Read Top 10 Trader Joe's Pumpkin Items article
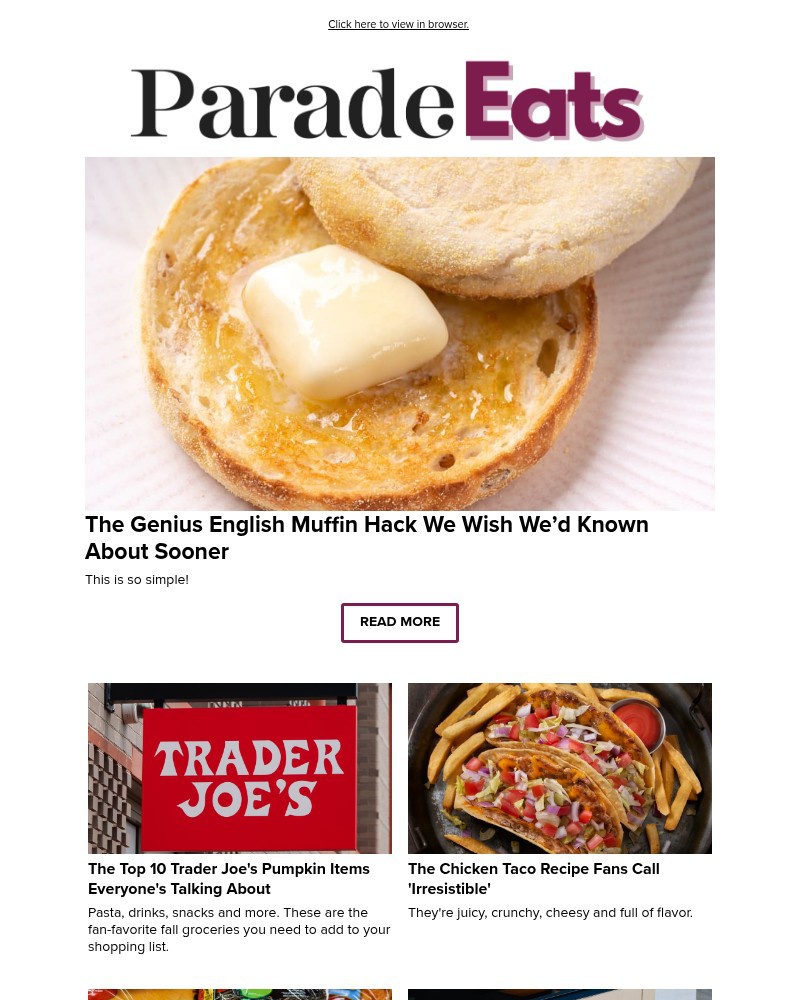This screenshot has width=800, height=1000. pos(229,879)
